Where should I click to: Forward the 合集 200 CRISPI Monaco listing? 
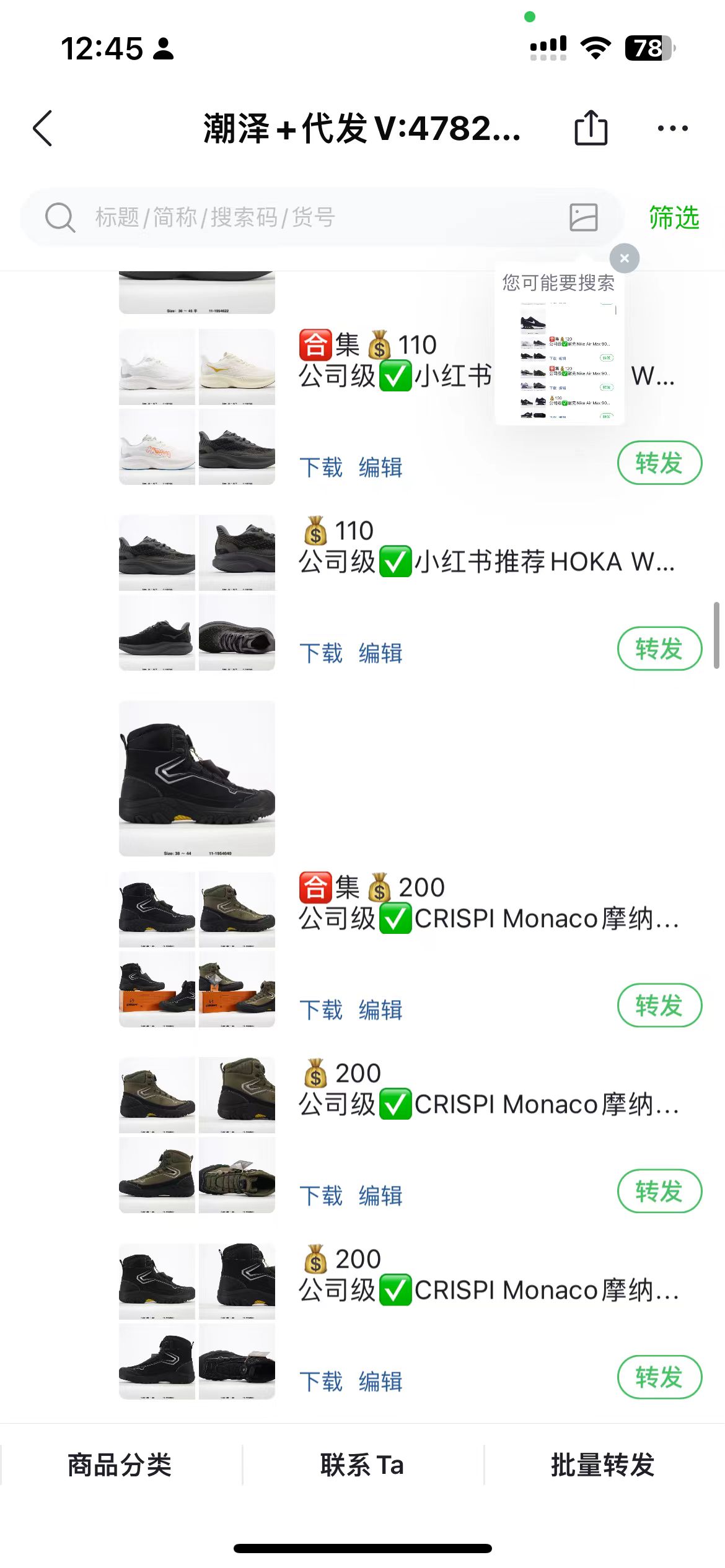[x=659, y=1006]
